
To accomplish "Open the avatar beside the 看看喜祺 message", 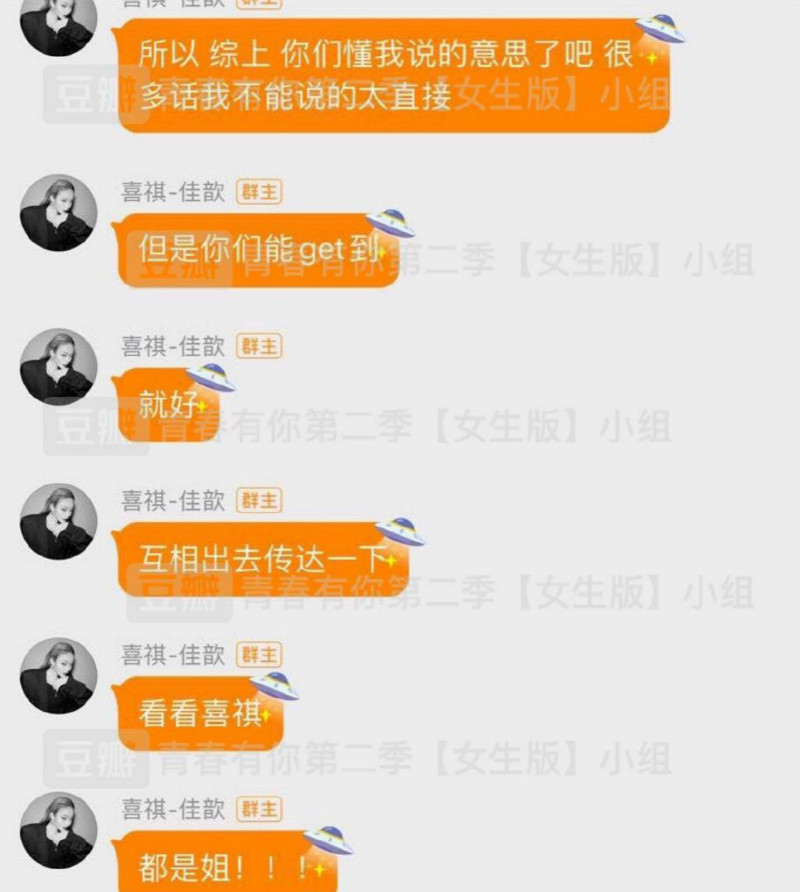I will click(59, 676).
